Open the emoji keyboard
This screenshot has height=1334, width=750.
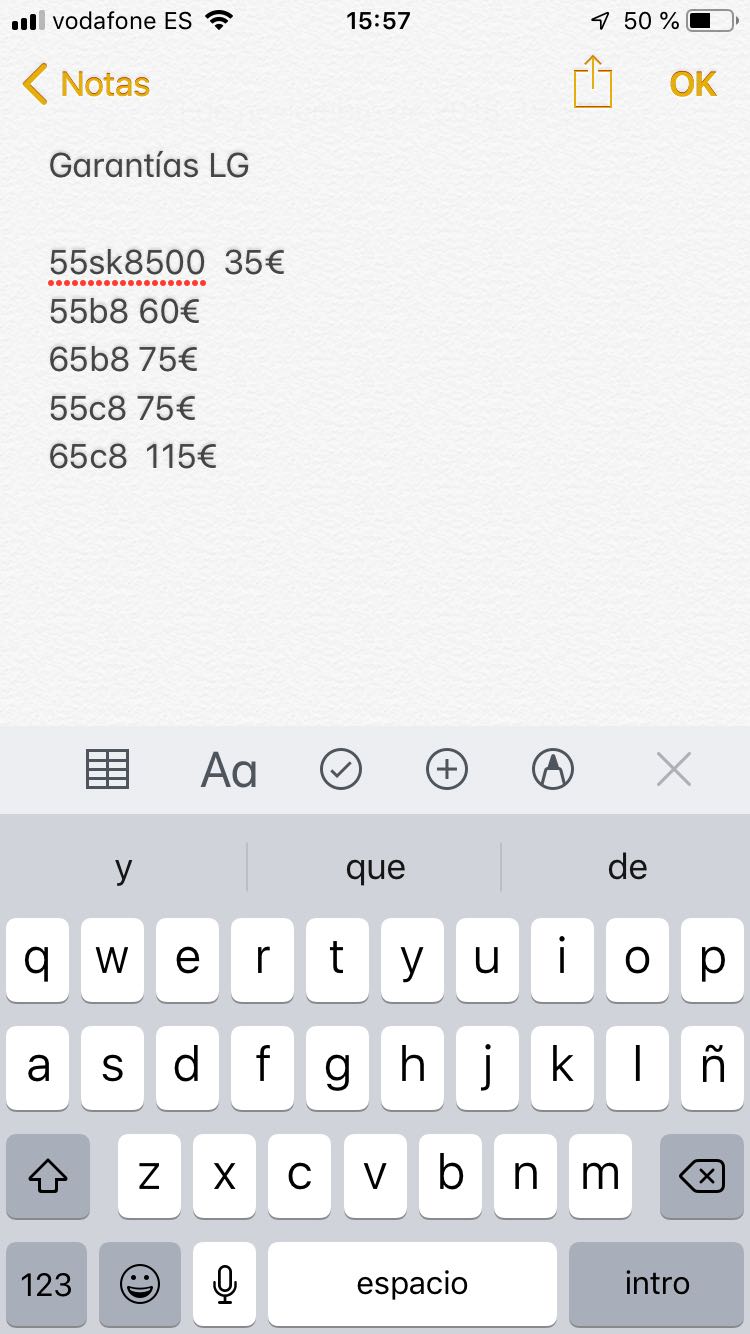[x=140, y=1285]
